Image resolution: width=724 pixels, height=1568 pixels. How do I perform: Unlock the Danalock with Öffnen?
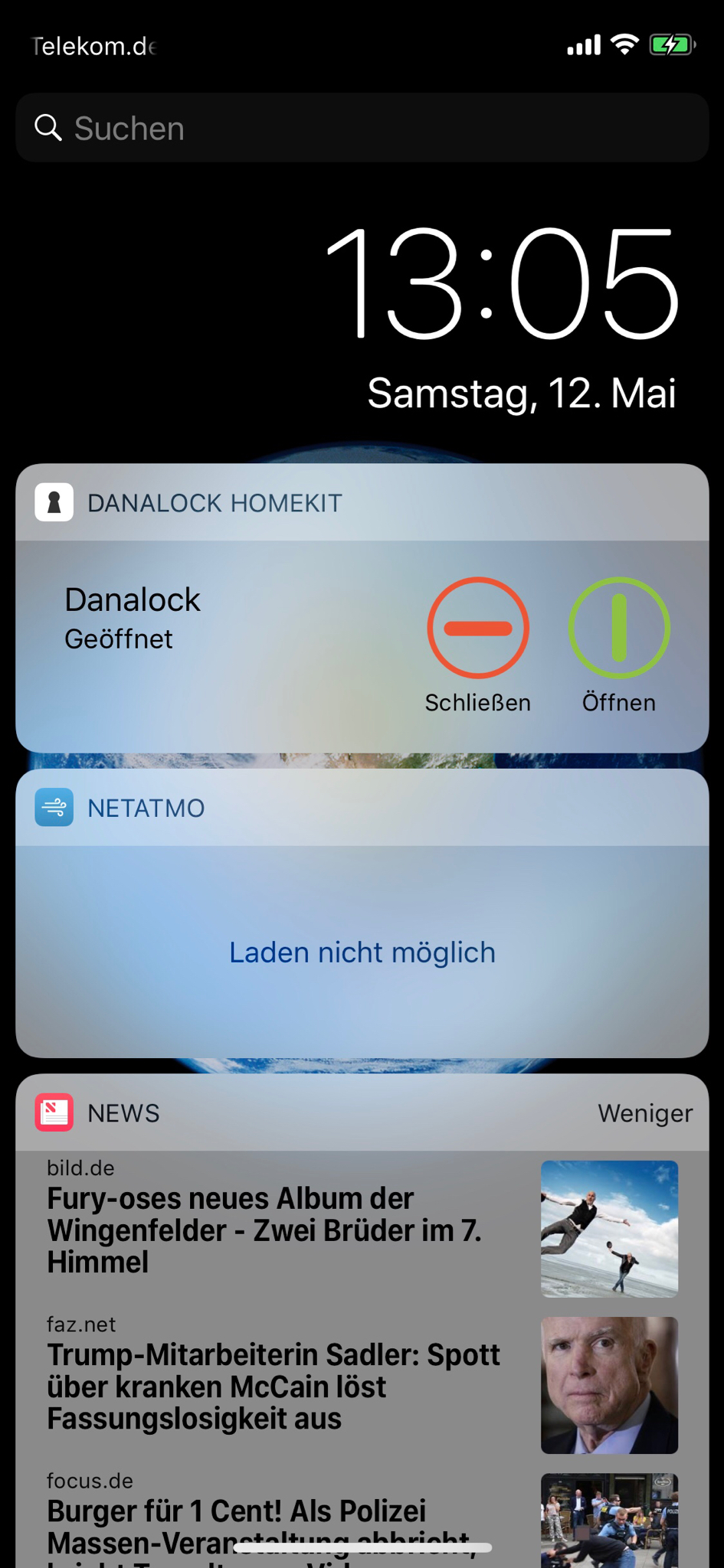(619, 629)
